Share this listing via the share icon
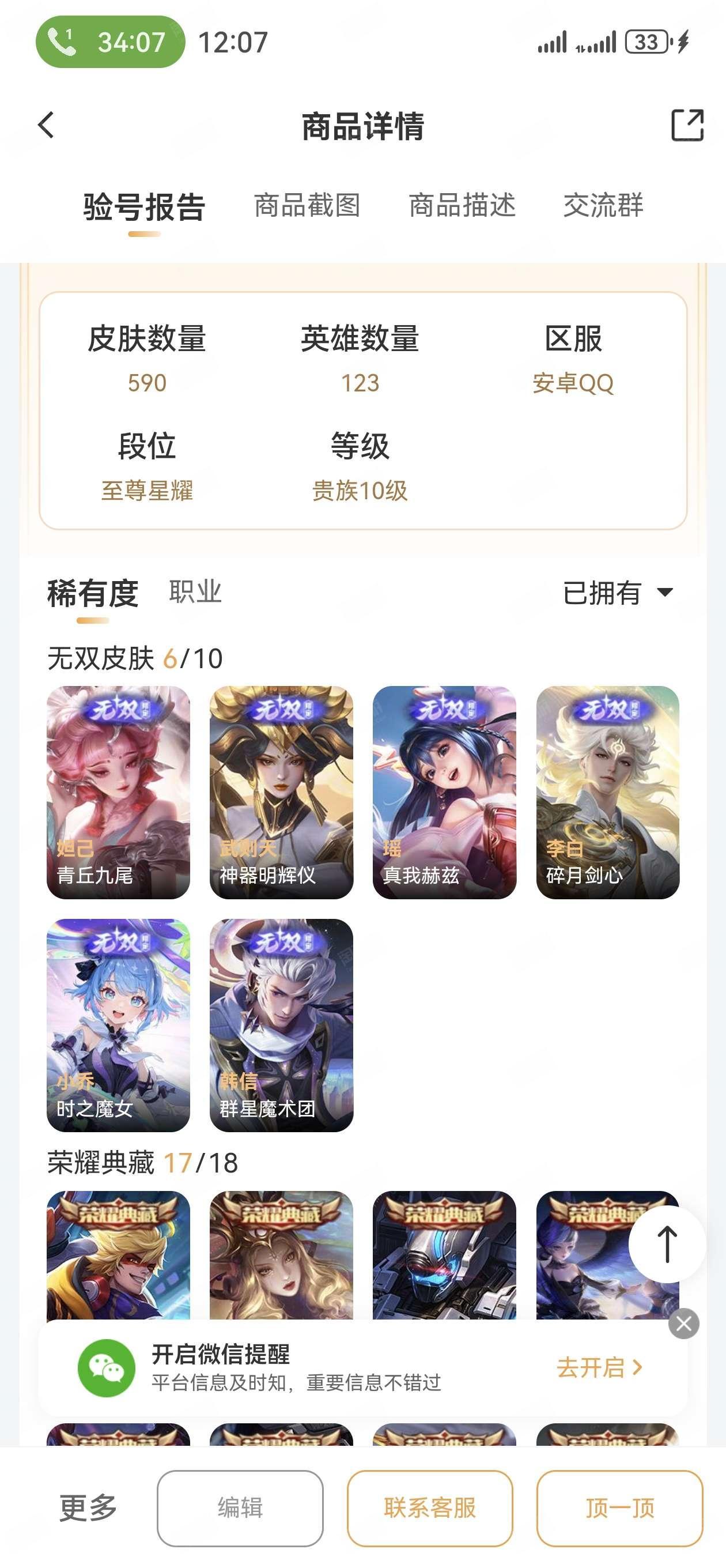This screenshot has width=726, height=1568. [686, 126]
